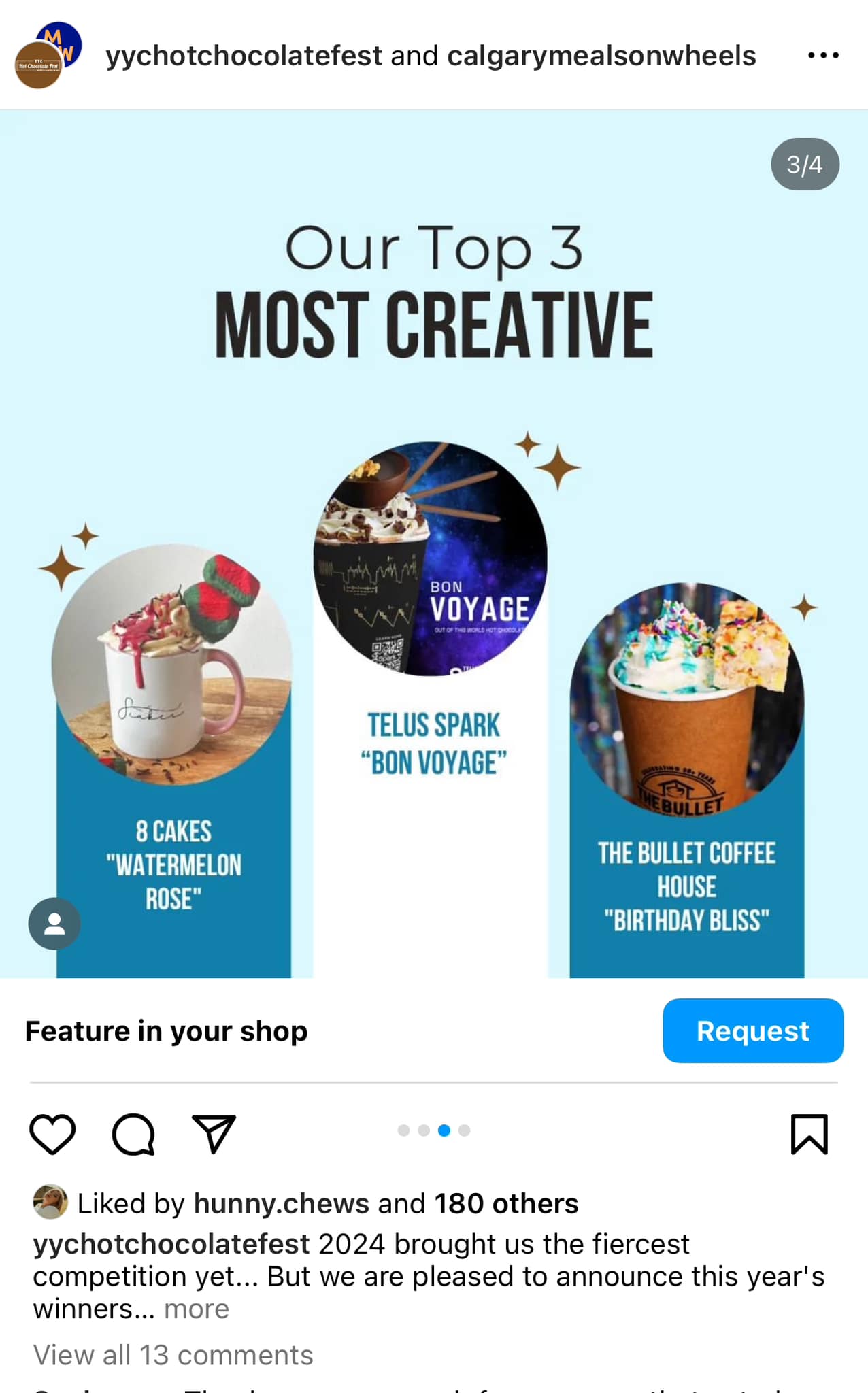Like this post with the heart icon

coord(52,1134)
